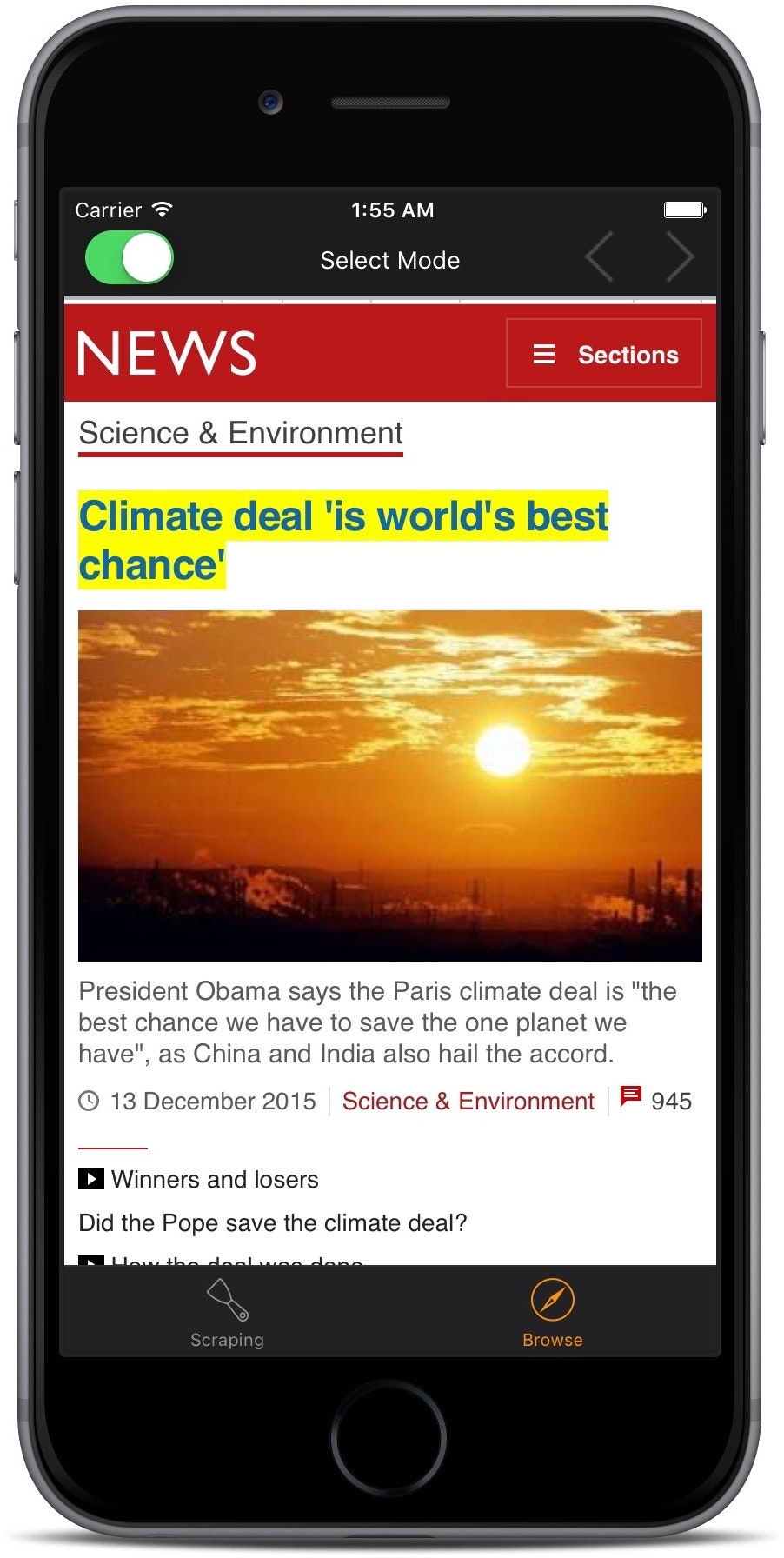
Task: Toggle the Select Mode switch off
Action: point(130,257)
